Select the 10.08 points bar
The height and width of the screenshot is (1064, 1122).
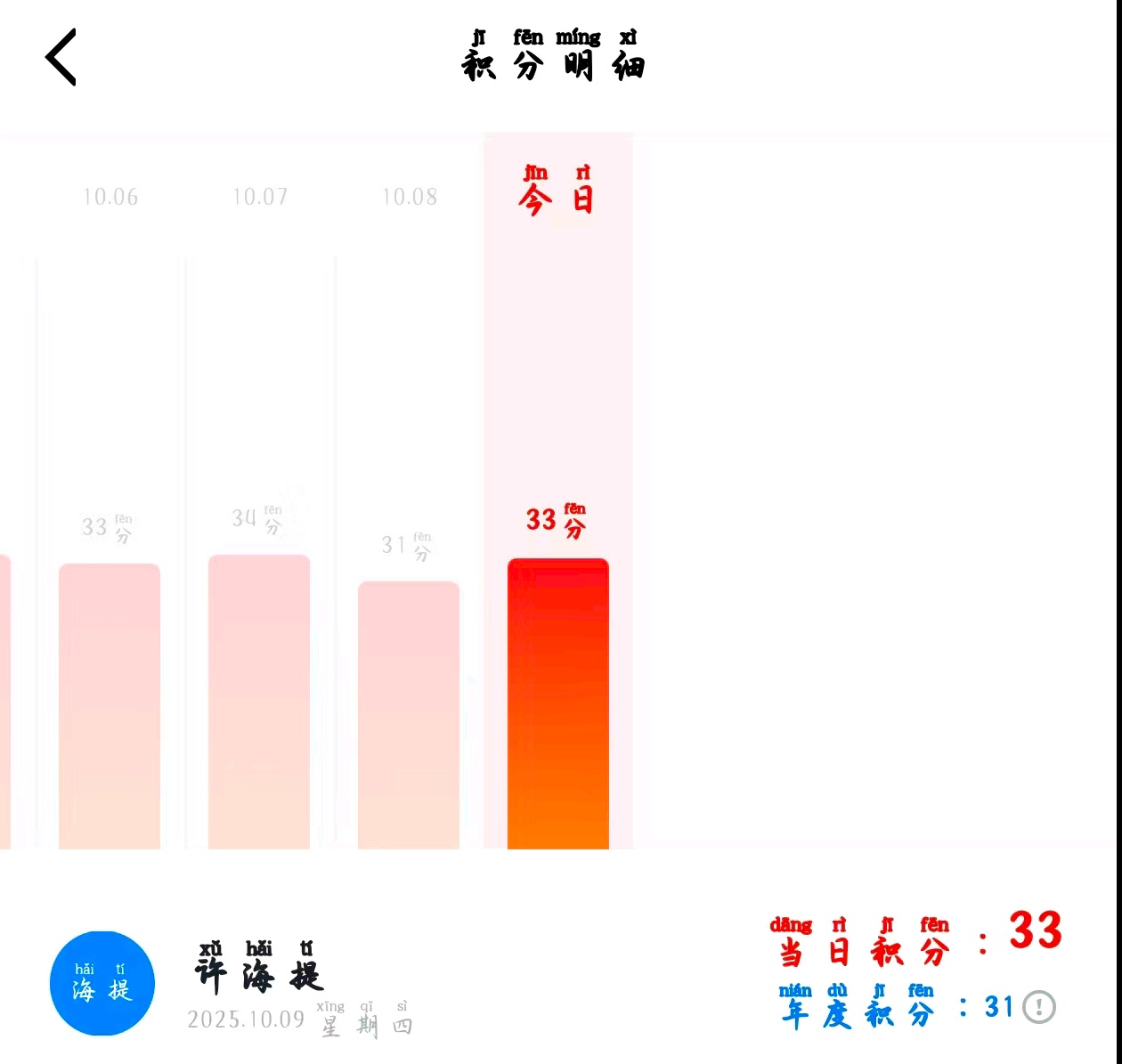coord(409,714)
